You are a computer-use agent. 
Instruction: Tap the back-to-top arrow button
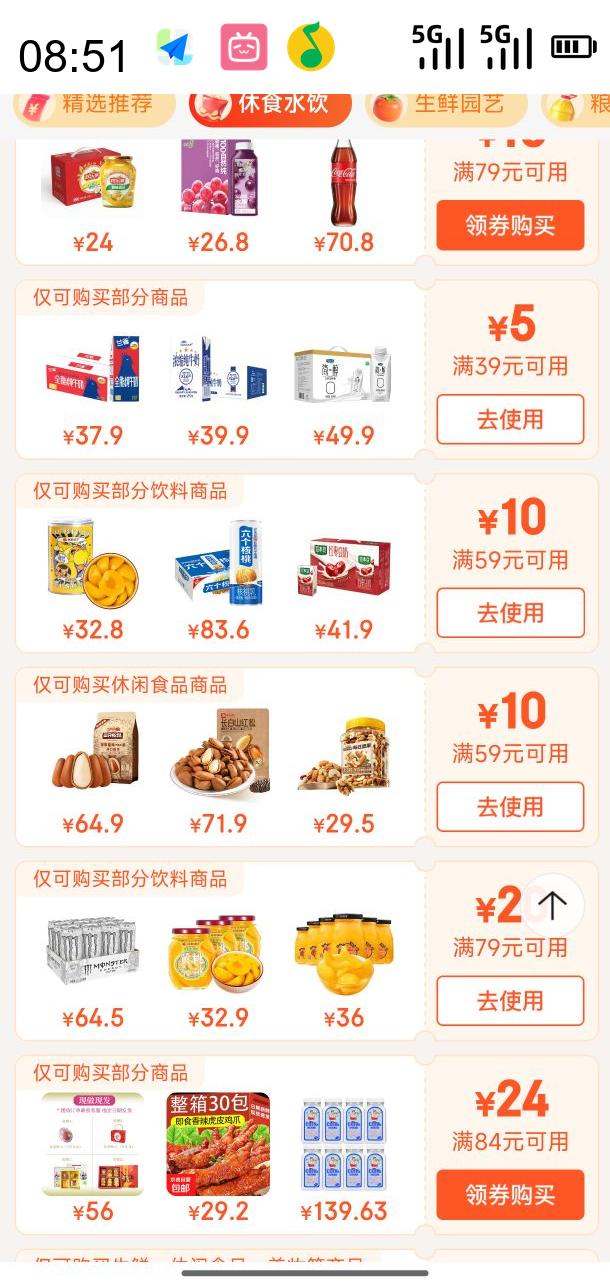click(552, 905)
